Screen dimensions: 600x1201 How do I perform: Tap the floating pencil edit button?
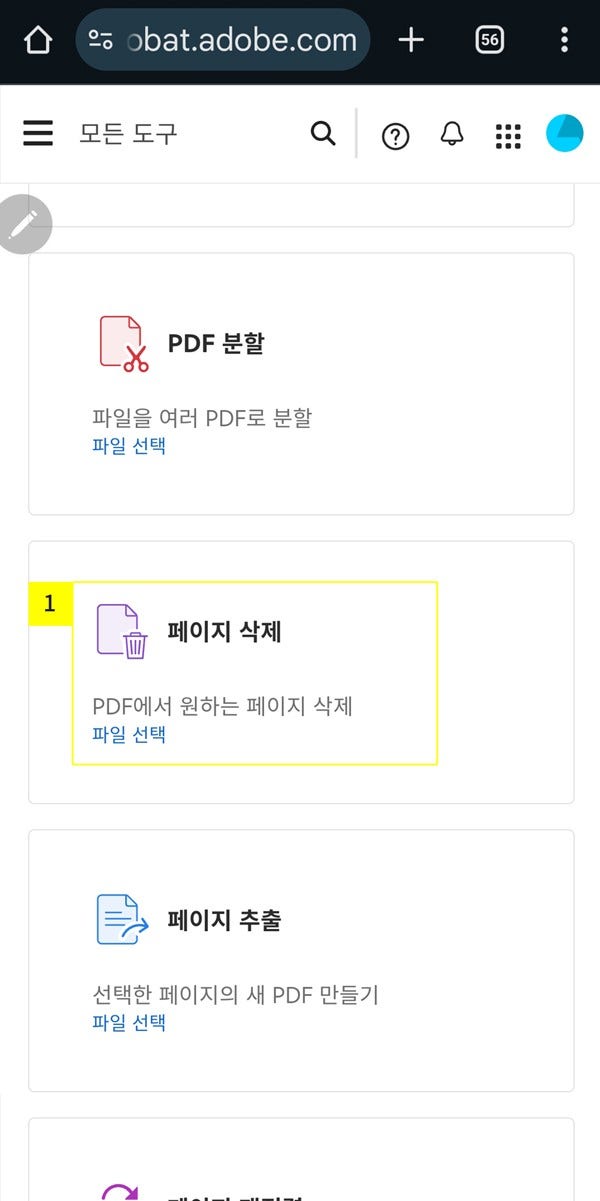coord(24,225)
